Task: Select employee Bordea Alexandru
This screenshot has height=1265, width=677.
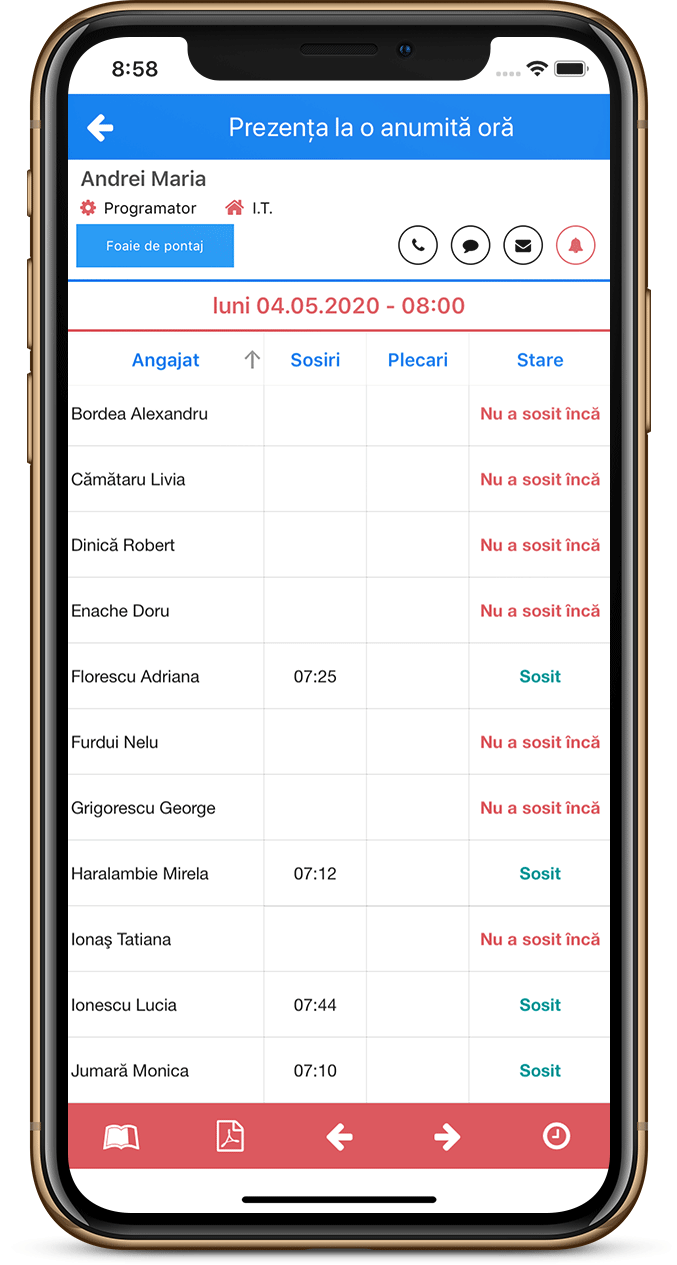Action: click(x=139, y=414)
